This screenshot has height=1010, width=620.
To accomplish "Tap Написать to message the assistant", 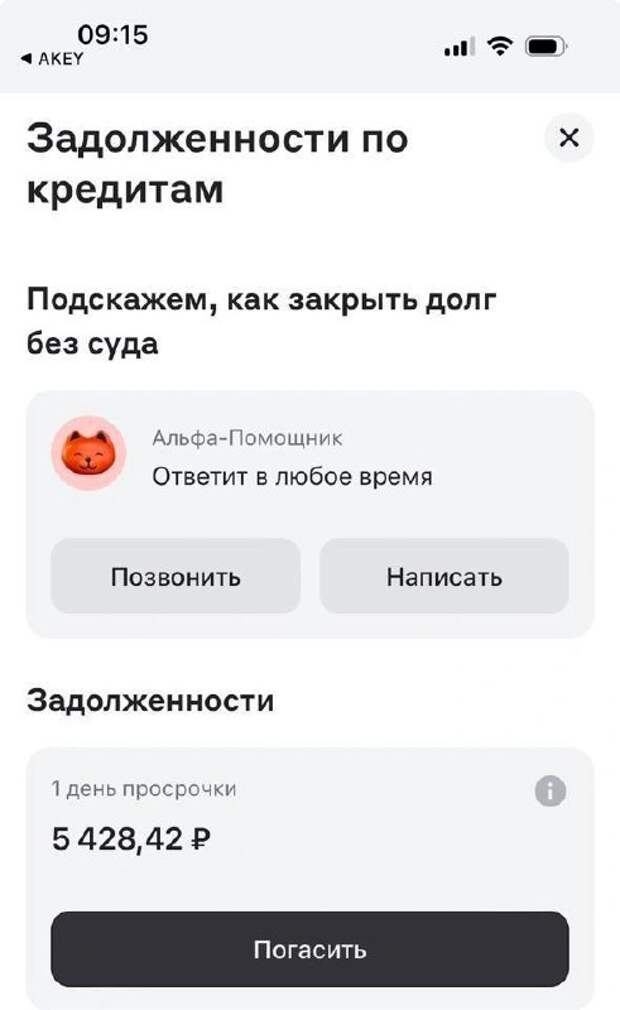I will (x=444, y=577).
